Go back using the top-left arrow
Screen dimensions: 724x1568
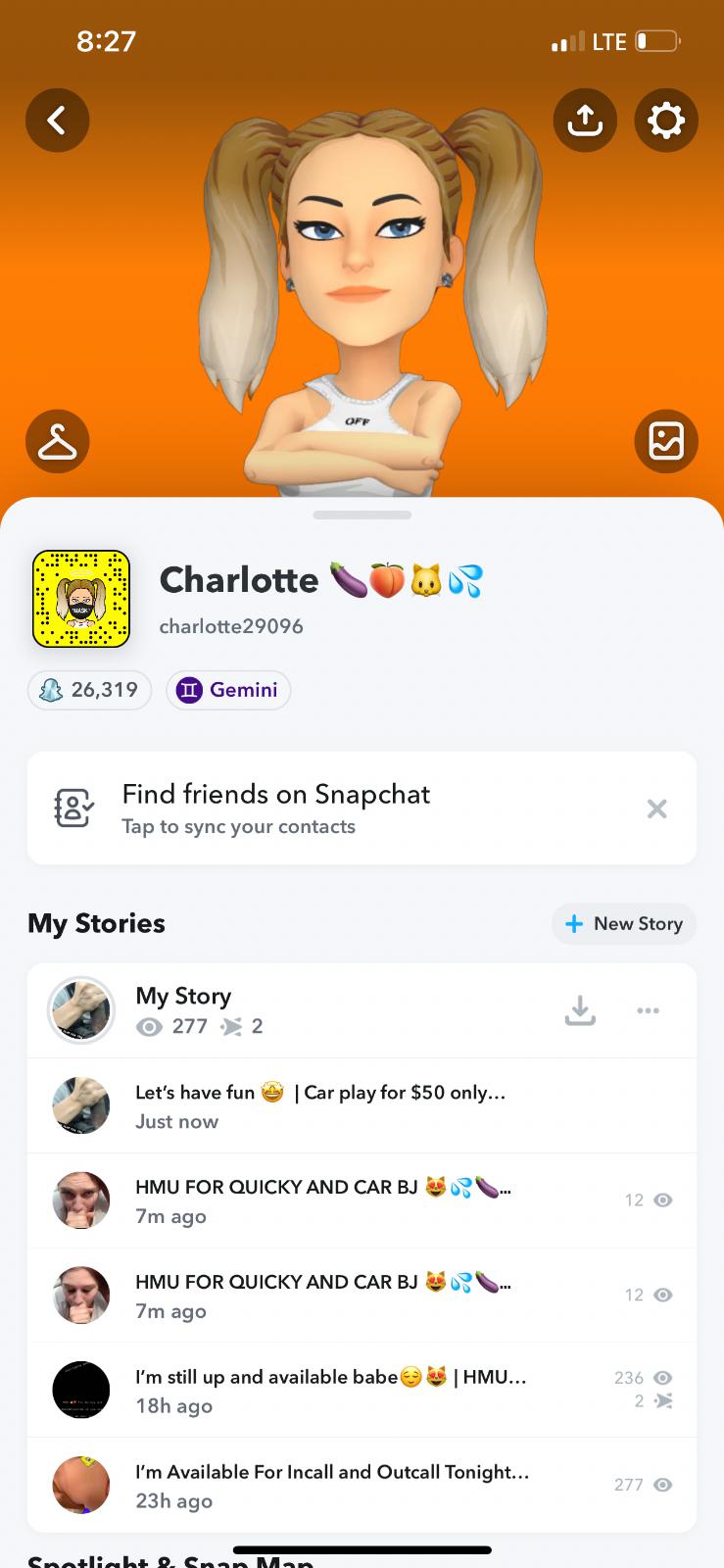[57, 121]
